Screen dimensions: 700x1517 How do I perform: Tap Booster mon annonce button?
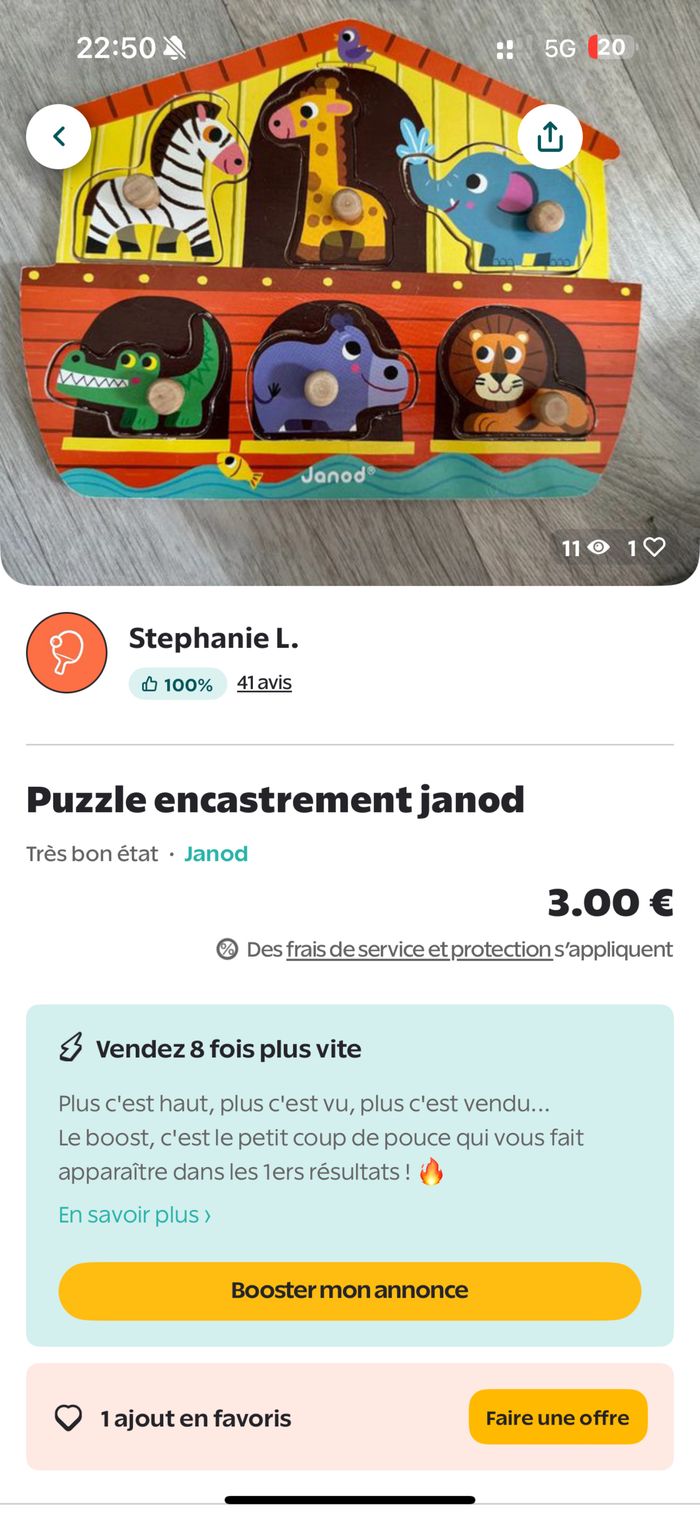[349, 1290]
